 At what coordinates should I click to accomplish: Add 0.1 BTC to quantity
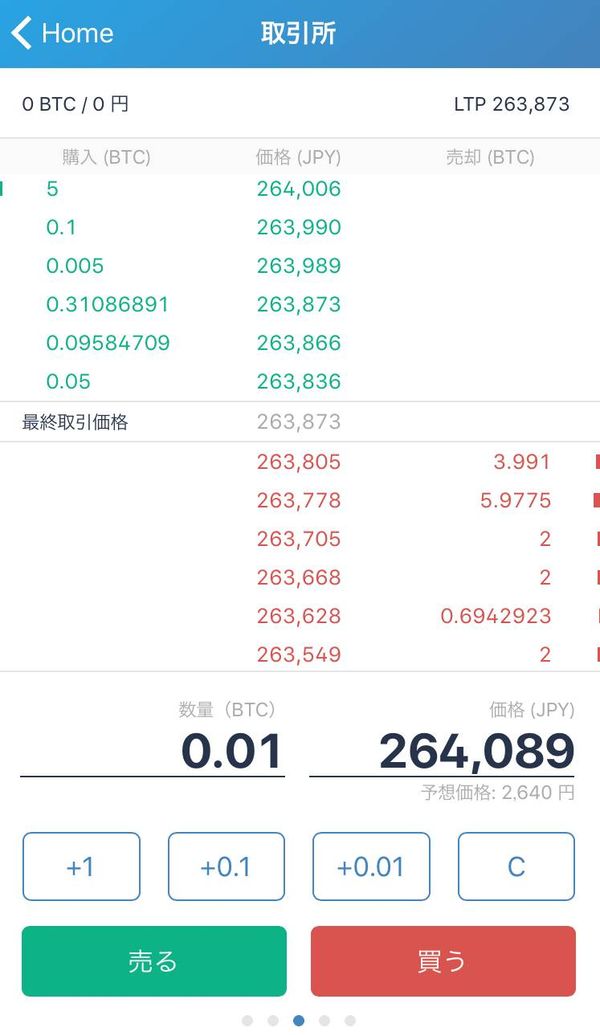pos(226,866)
